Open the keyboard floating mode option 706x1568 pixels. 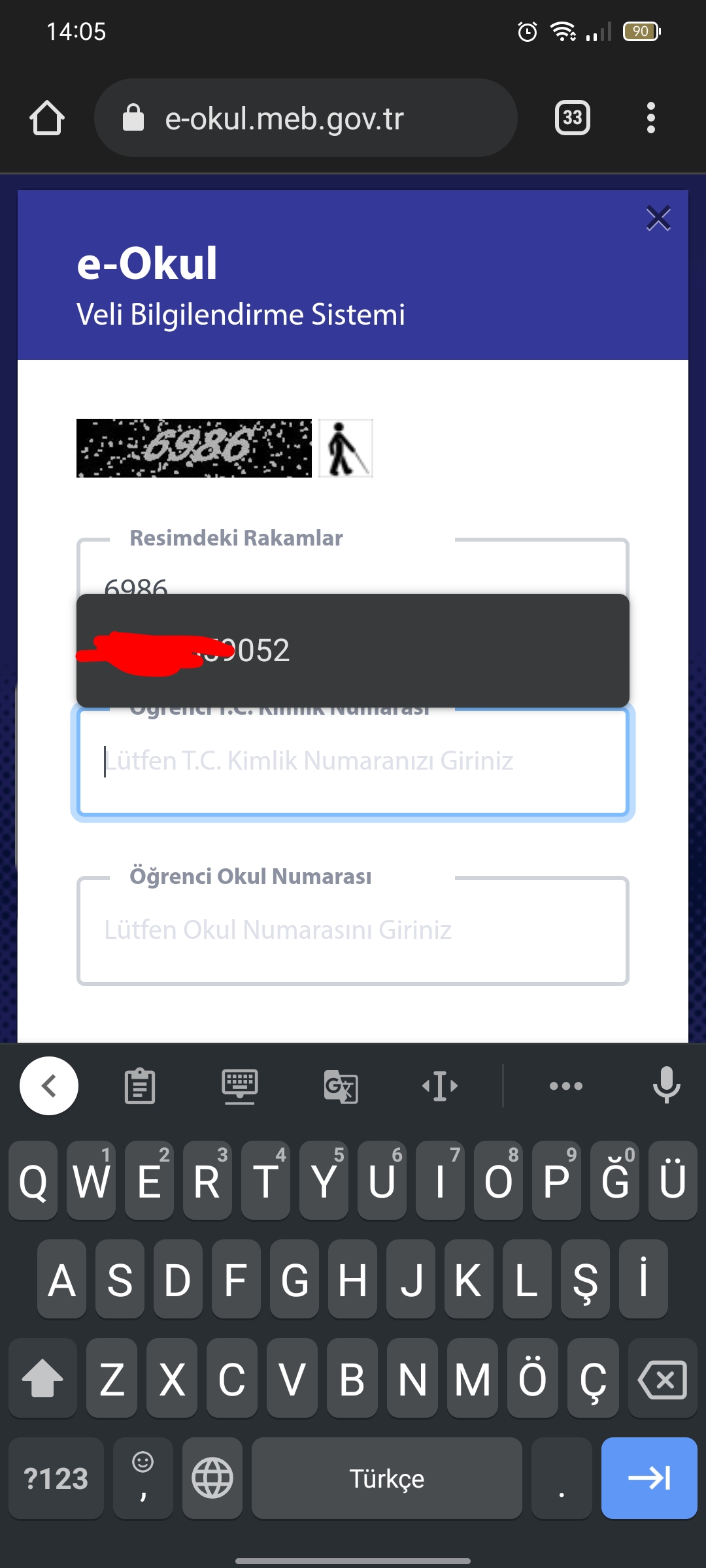[240, 1086]
